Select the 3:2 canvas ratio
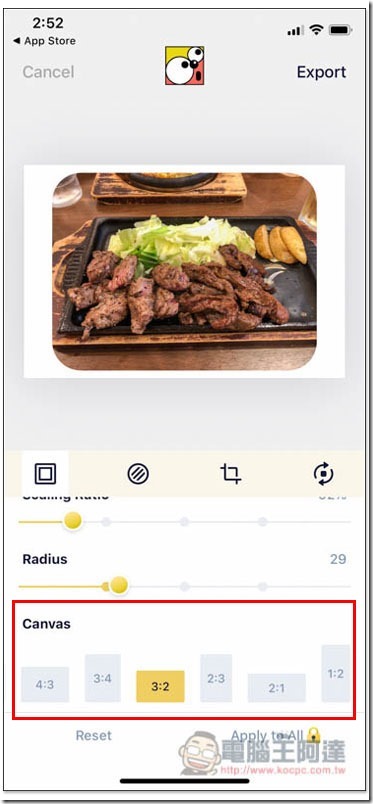The image size is (373, 804). click(160, 686)
